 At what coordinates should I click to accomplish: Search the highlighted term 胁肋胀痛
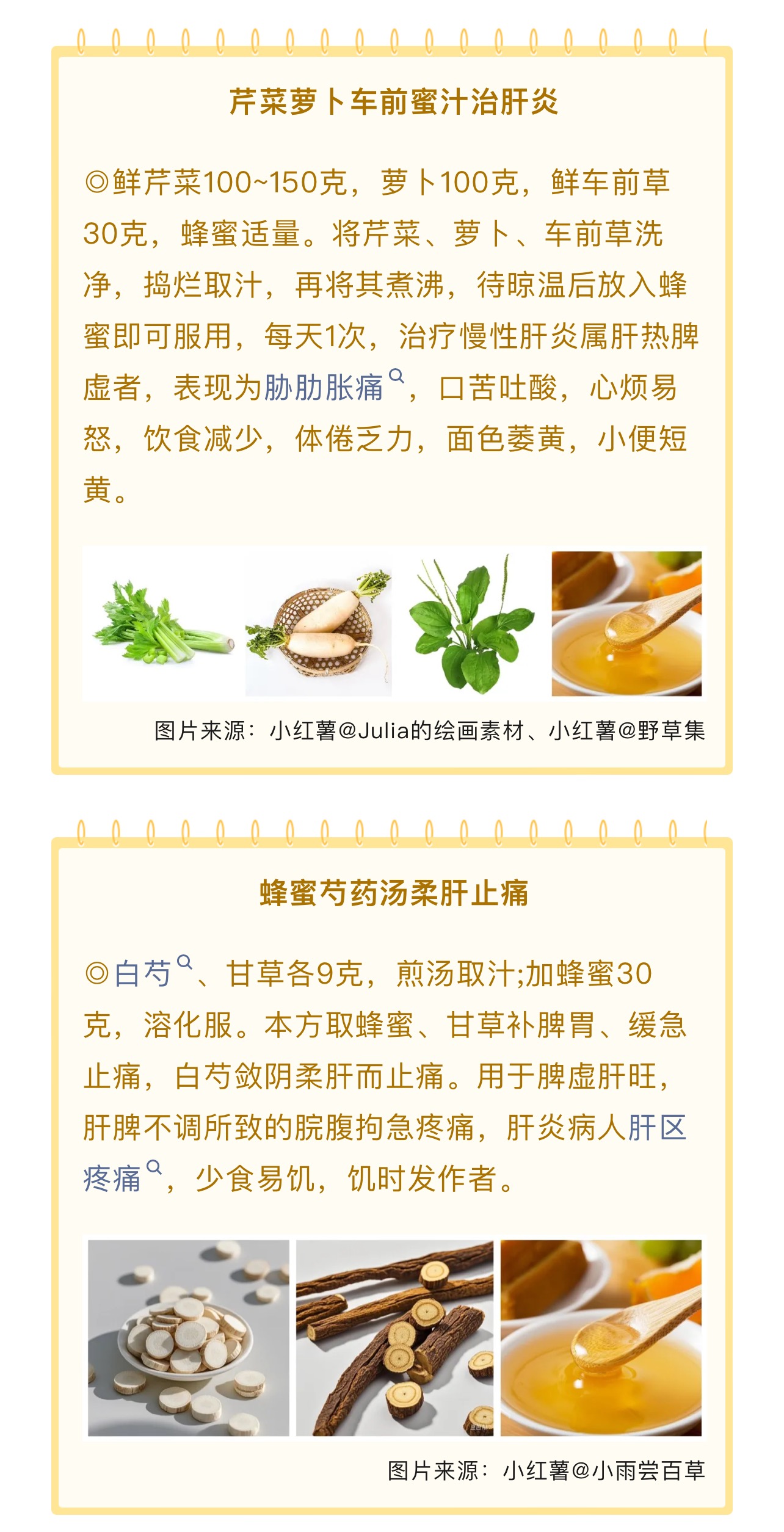pos(324,387)
